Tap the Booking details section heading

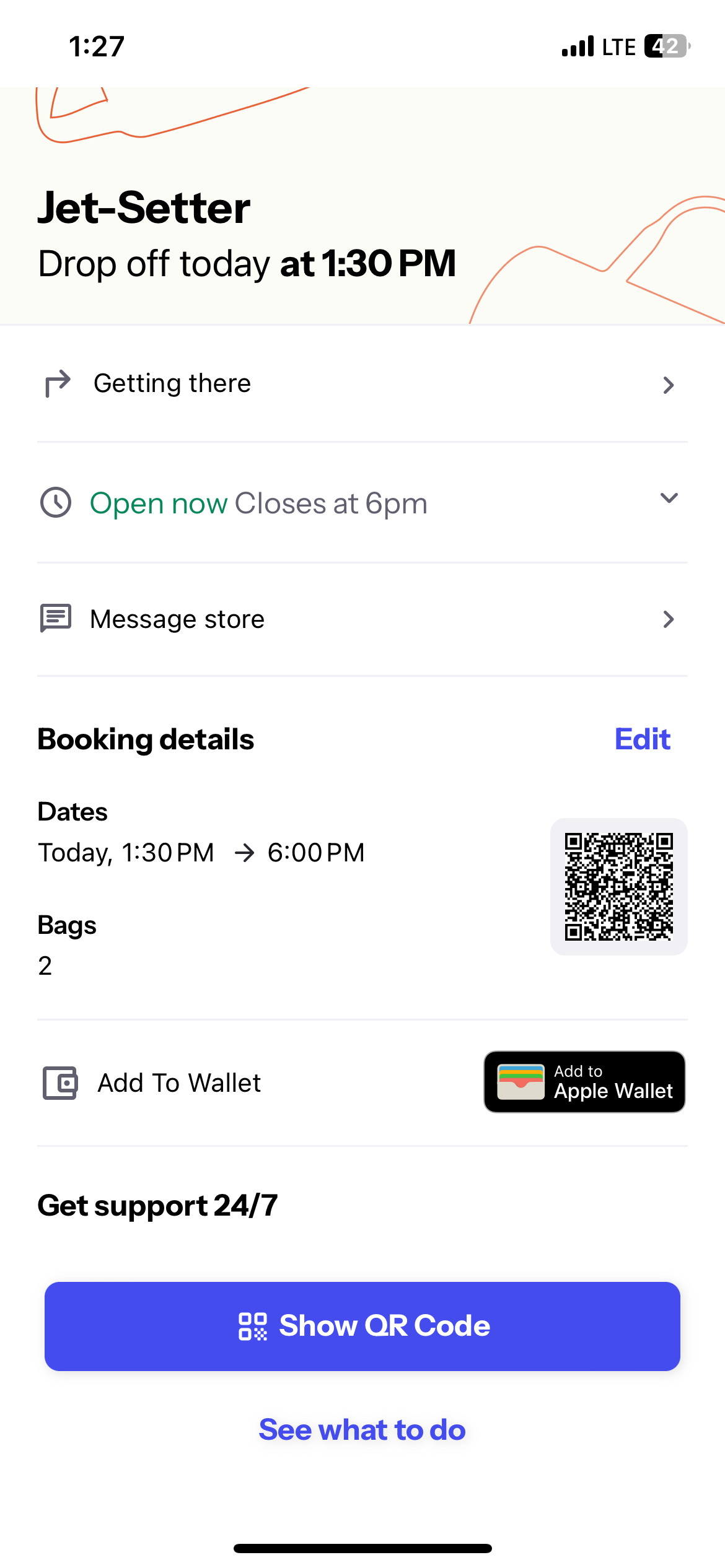(145, 739)
